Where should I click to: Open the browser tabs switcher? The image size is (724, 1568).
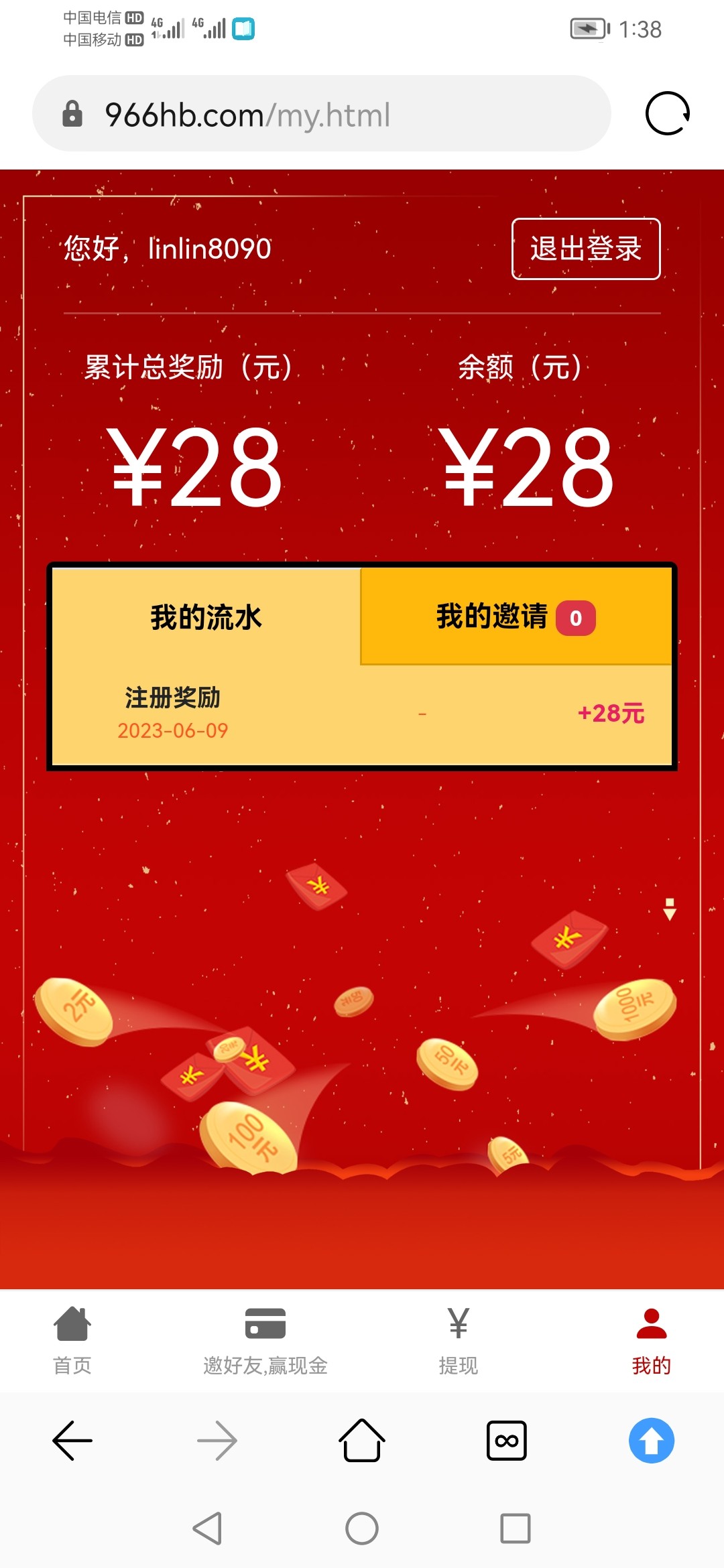(x=506, y=1440)
